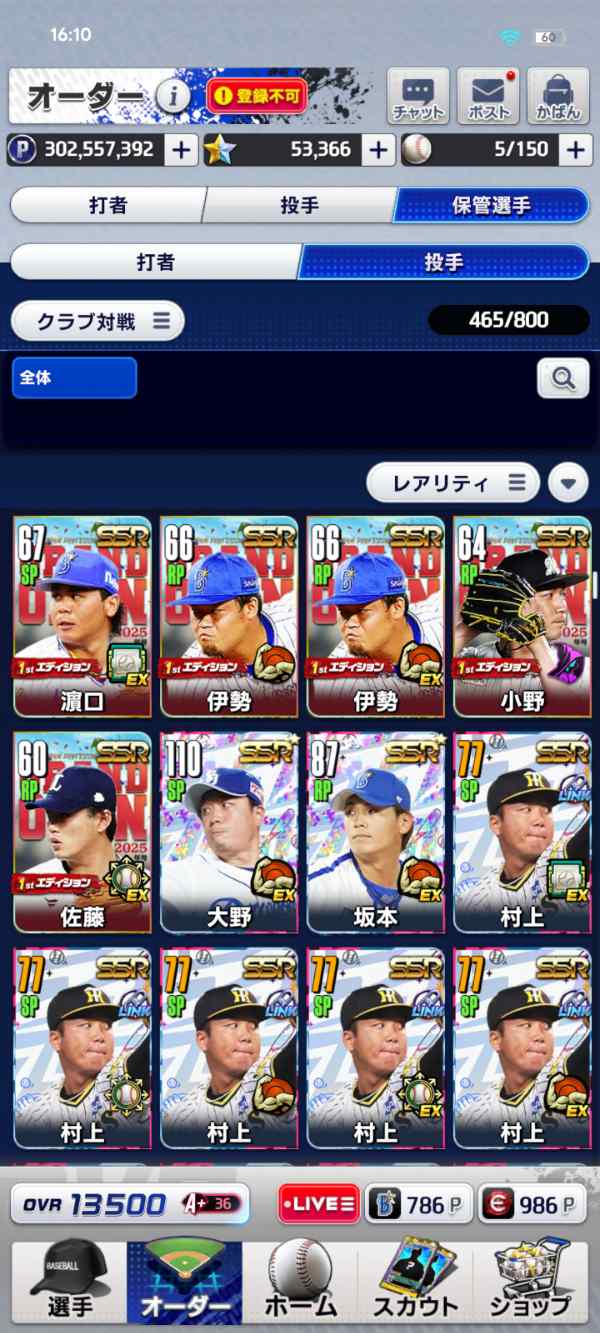Open the レアリティ sort menu
Viewport: 600px width, 1333px height.
click(x=453, y=483)
